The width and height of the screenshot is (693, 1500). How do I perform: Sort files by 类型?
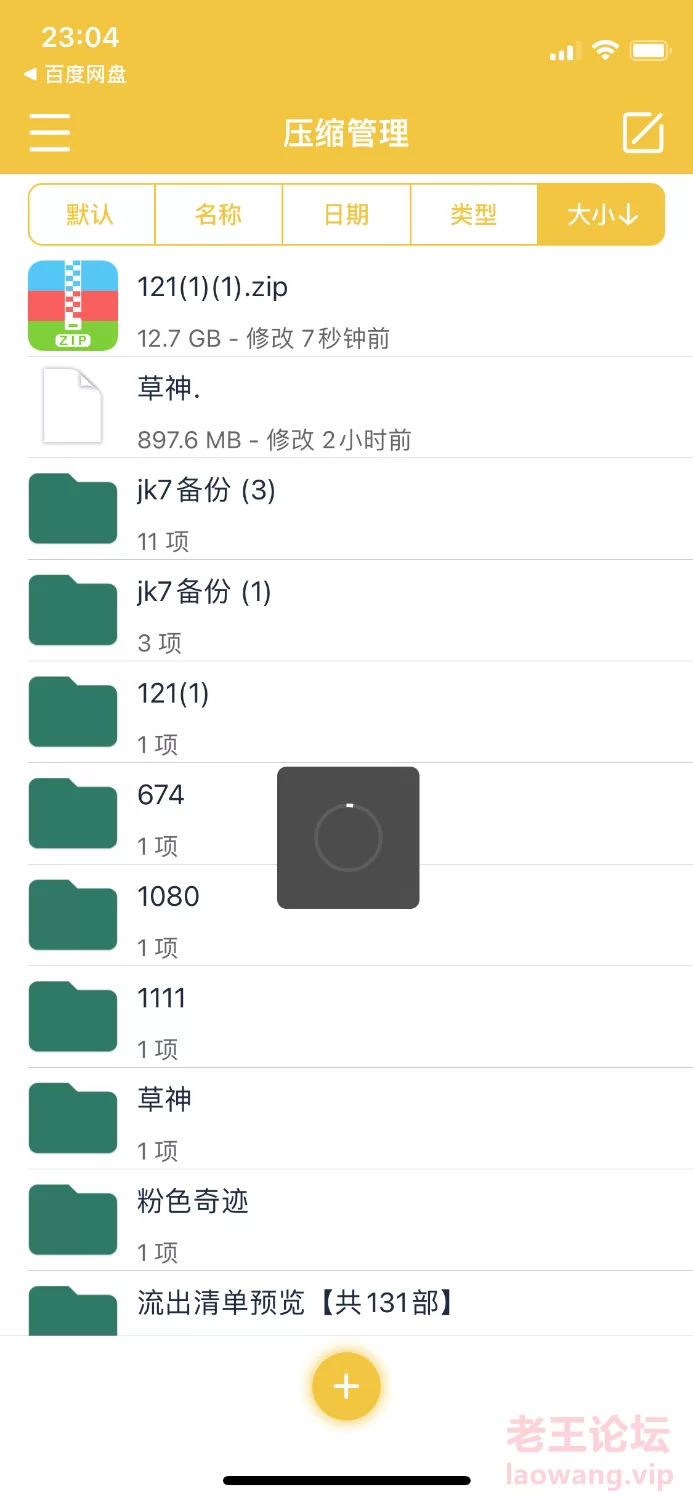[474, 215]
